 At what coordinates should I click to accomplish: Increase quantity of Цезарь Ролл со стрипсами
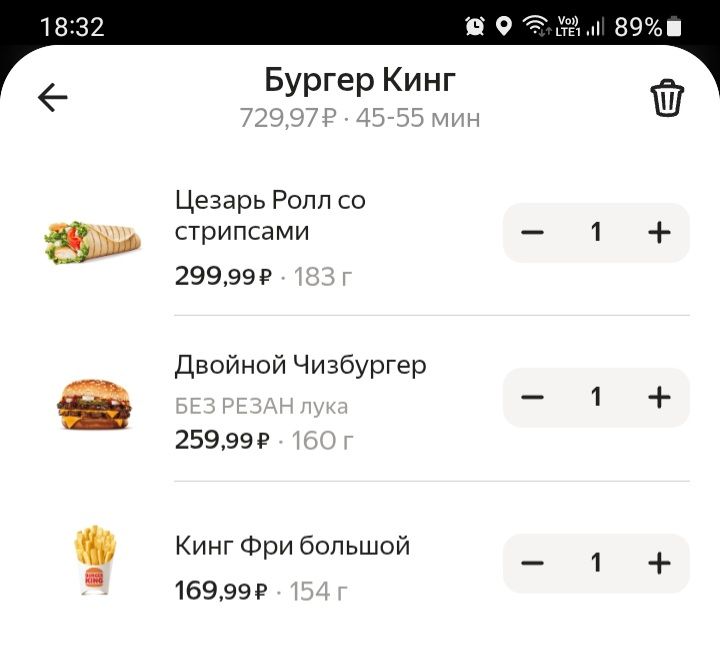click(659, 233)
